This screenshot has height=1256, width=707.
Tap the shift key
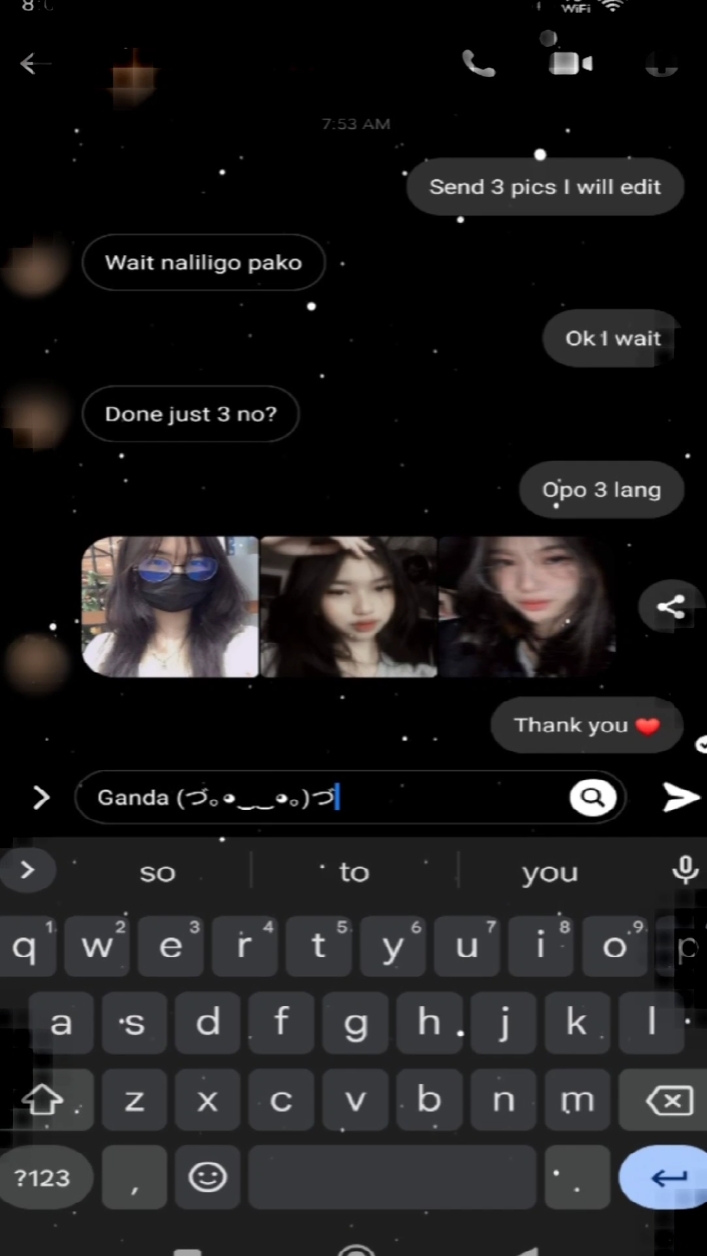pos(43,1101)
